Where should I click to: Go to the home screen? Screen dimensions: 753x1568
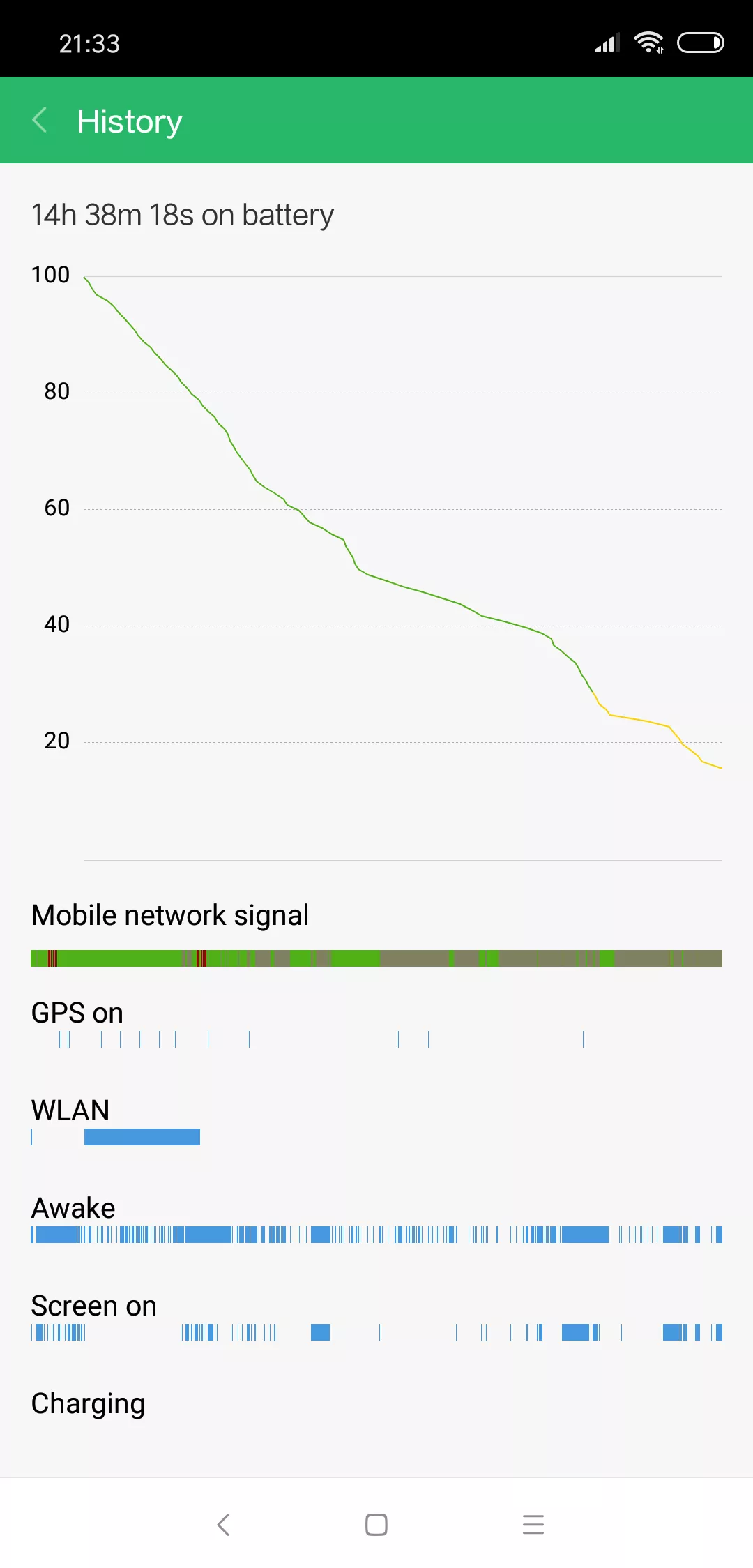pos(376,1525)
